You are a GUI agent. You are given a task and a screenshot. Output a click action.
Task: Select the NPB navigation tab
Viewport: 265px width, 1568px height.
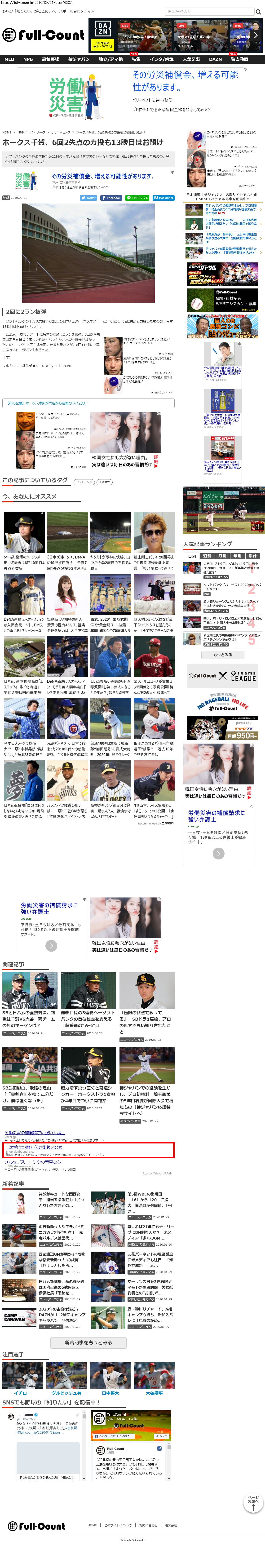click(28, 60)
